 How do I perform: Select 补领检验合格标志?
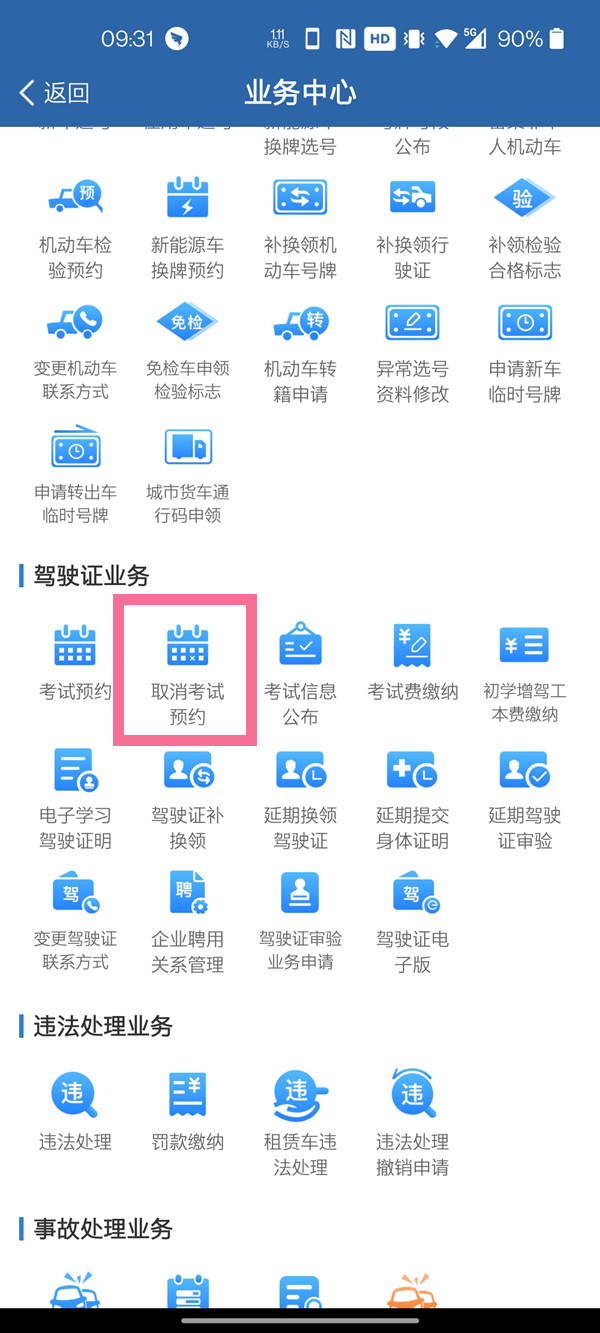pos(524,226)
